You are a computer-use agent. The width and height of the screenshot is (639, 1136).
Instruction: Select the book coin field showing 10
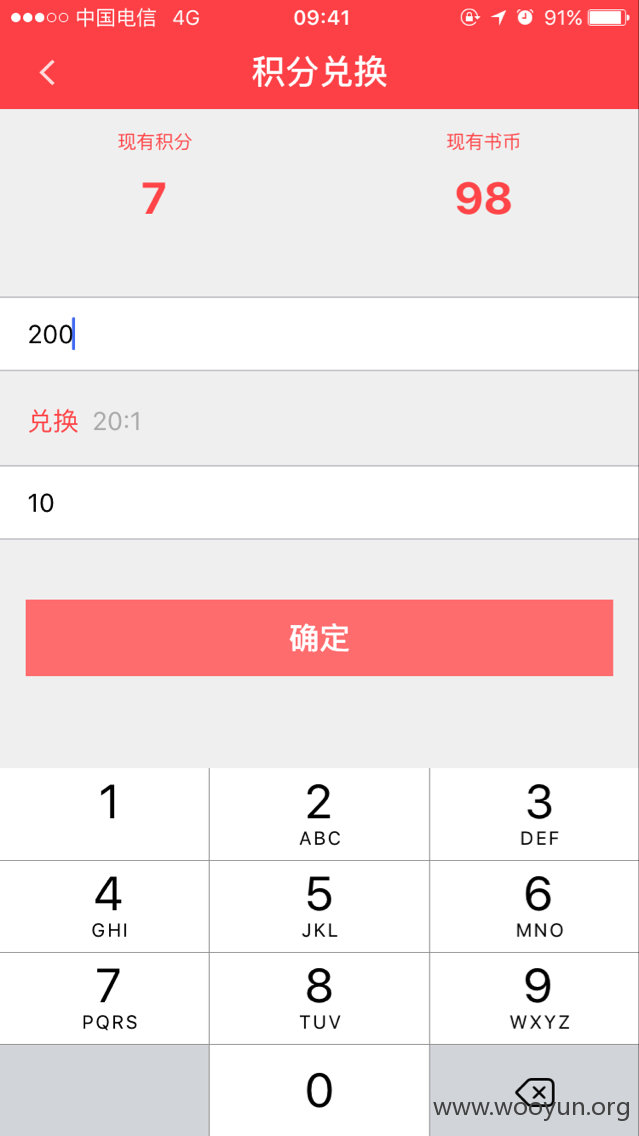click(320, 503)
